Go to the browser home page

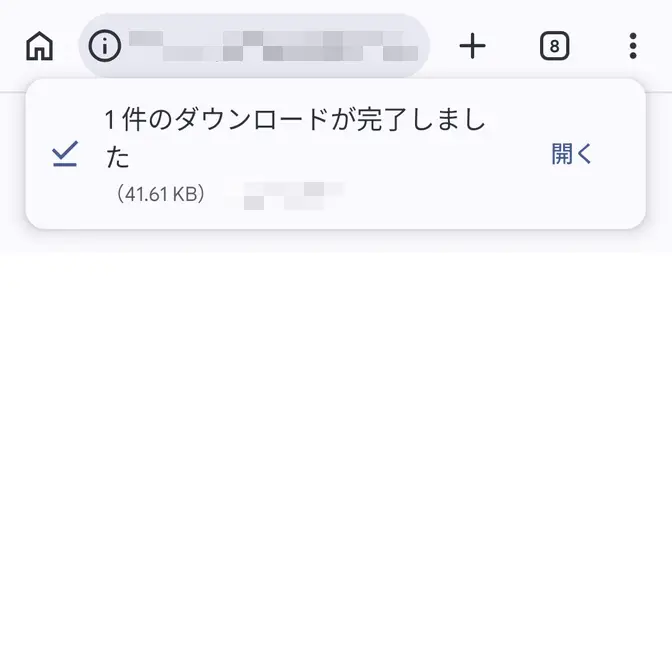tap(39, 46)
